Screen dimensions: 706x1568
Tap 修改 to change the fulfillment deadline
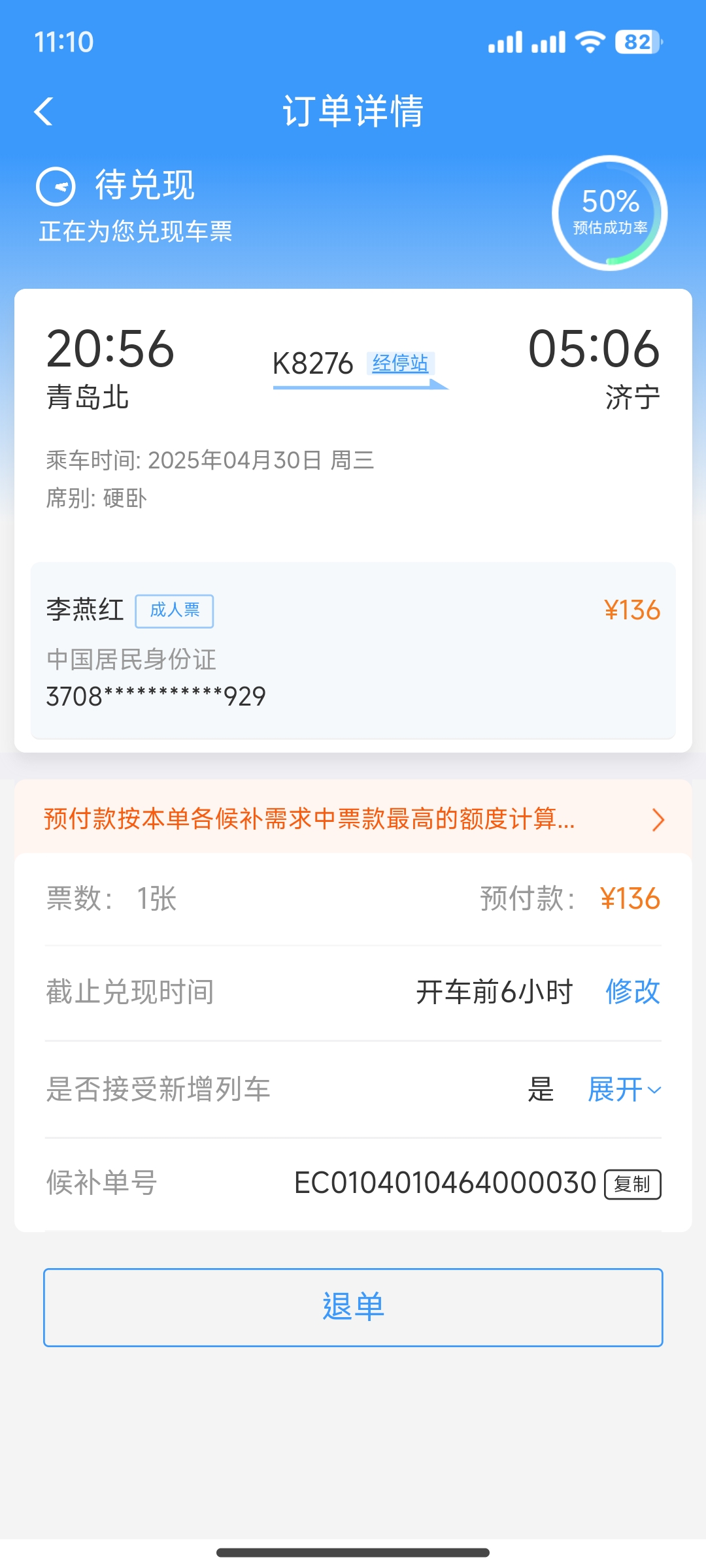[632, 992]
